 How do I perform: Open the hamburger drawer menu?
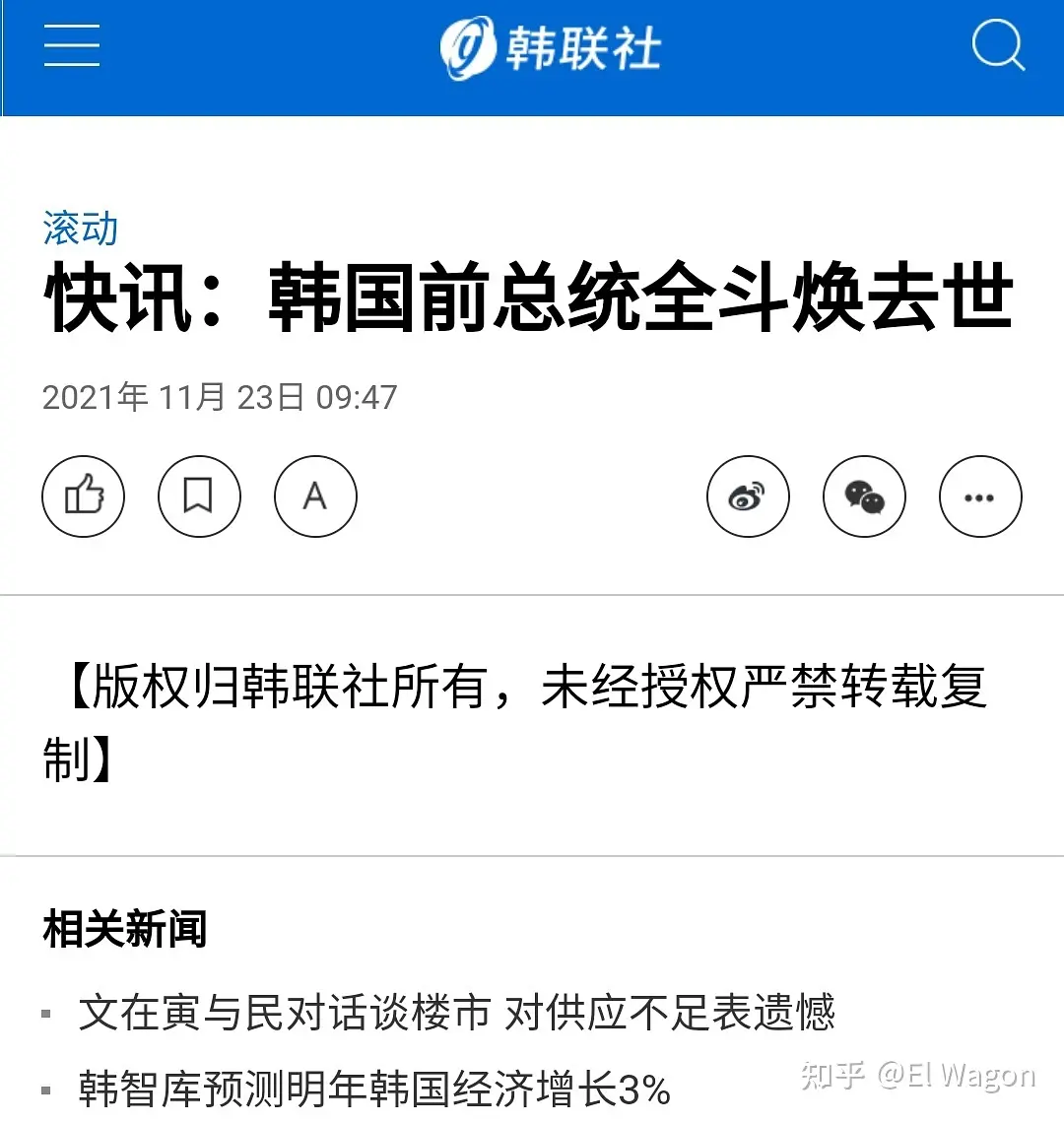point(72,45)
